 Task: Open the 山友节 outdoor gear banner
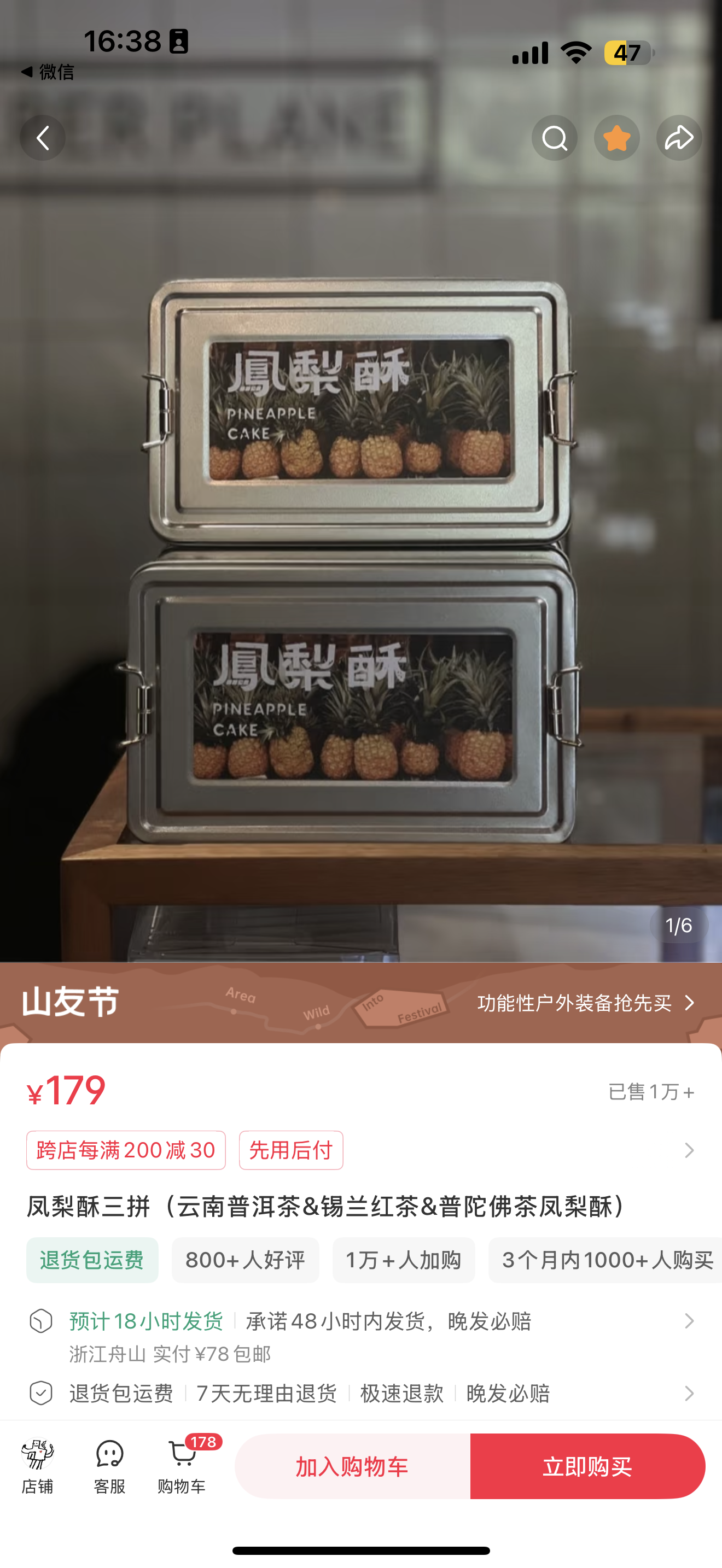[x=361, y=1003]
